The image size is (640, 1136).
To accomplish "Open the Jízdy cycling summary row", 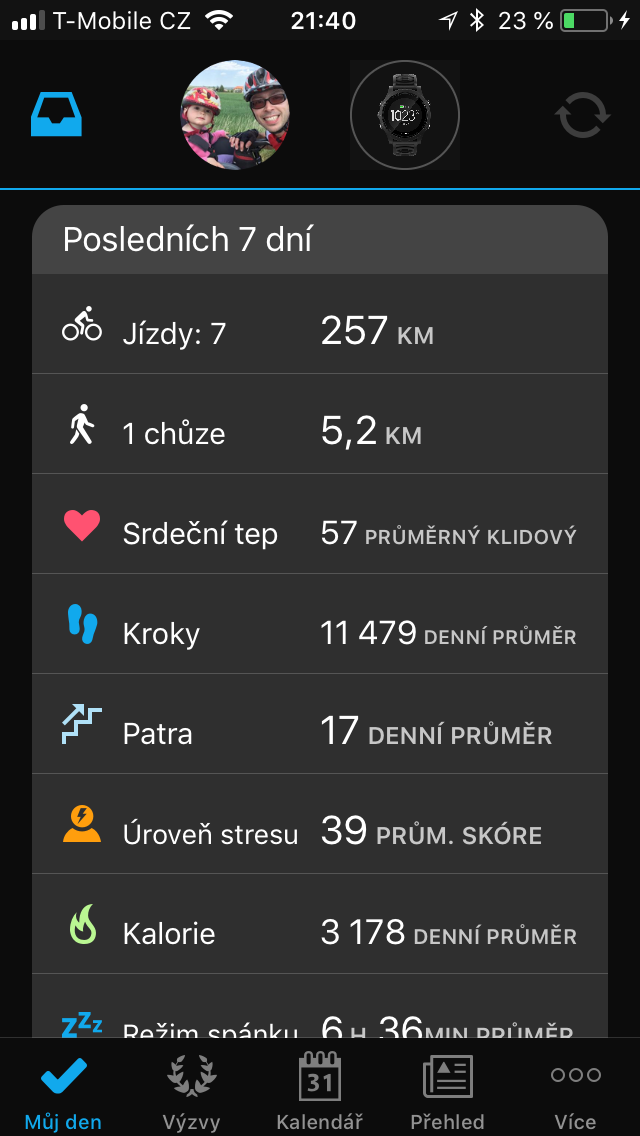I will click(x=320, y=324).
